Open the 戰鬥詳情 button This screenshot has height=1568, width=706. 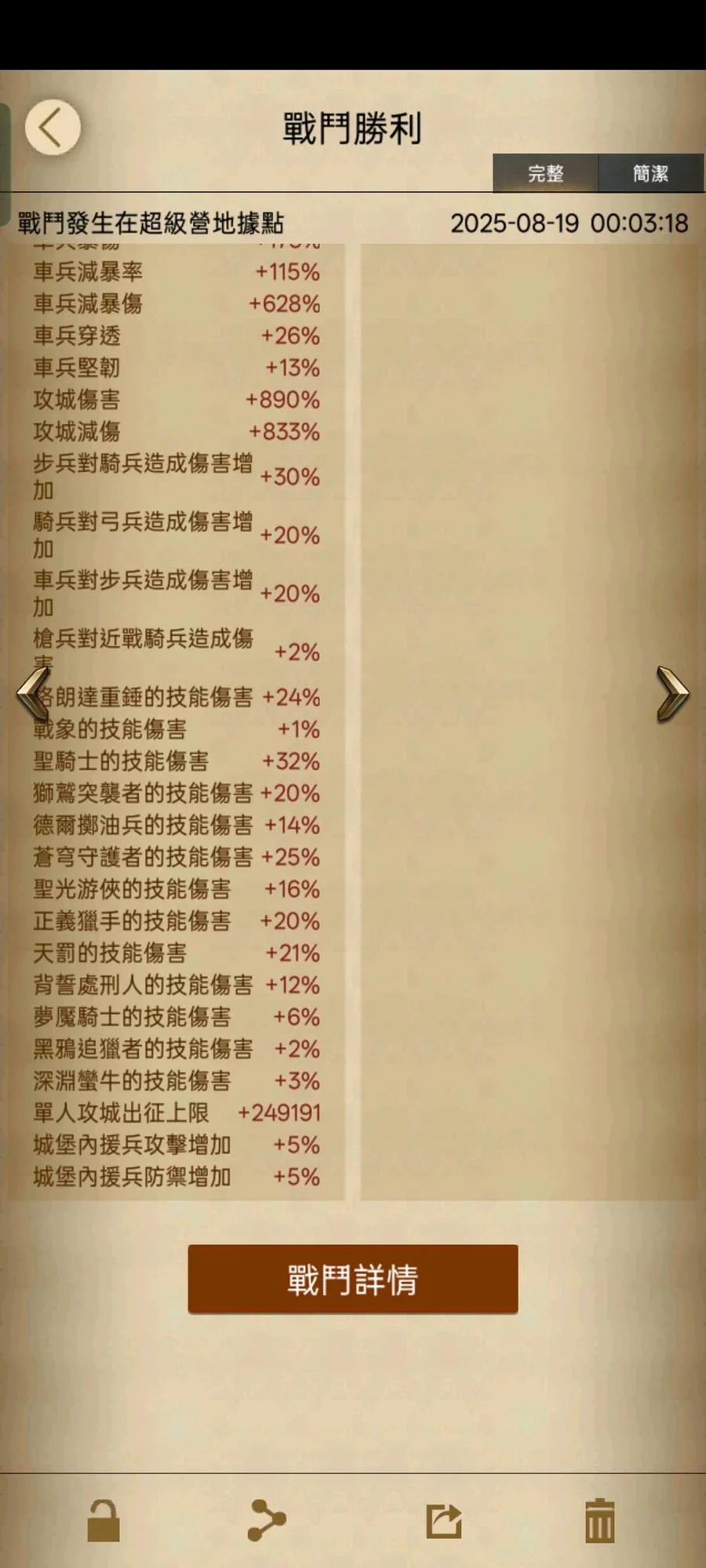(x=353, y=1279)
